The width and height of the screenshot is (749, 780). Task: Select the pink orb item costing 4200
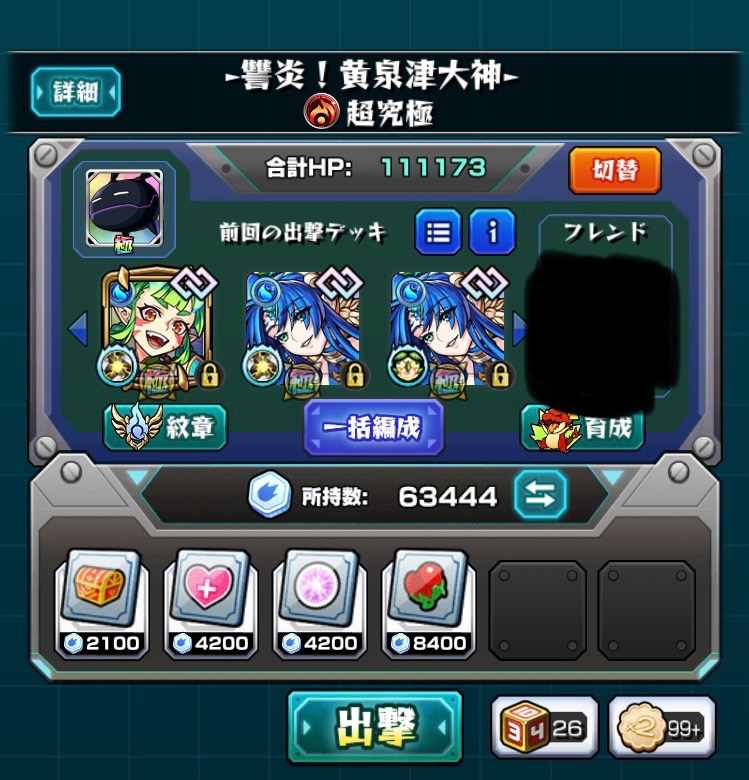click(316, 602)
